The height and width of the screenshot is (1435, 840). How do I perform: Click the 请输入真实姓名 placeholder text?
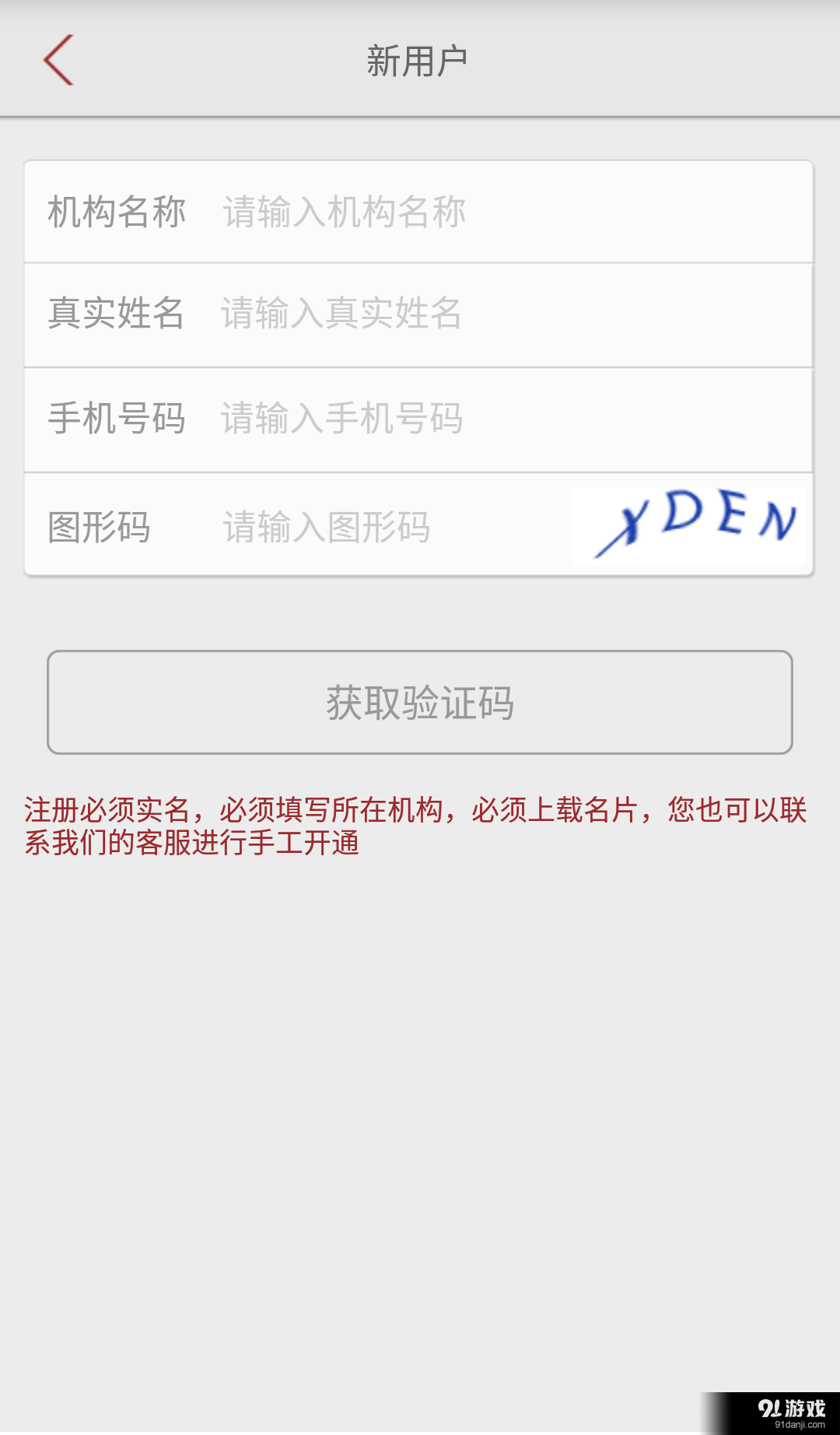coord(340,315)
